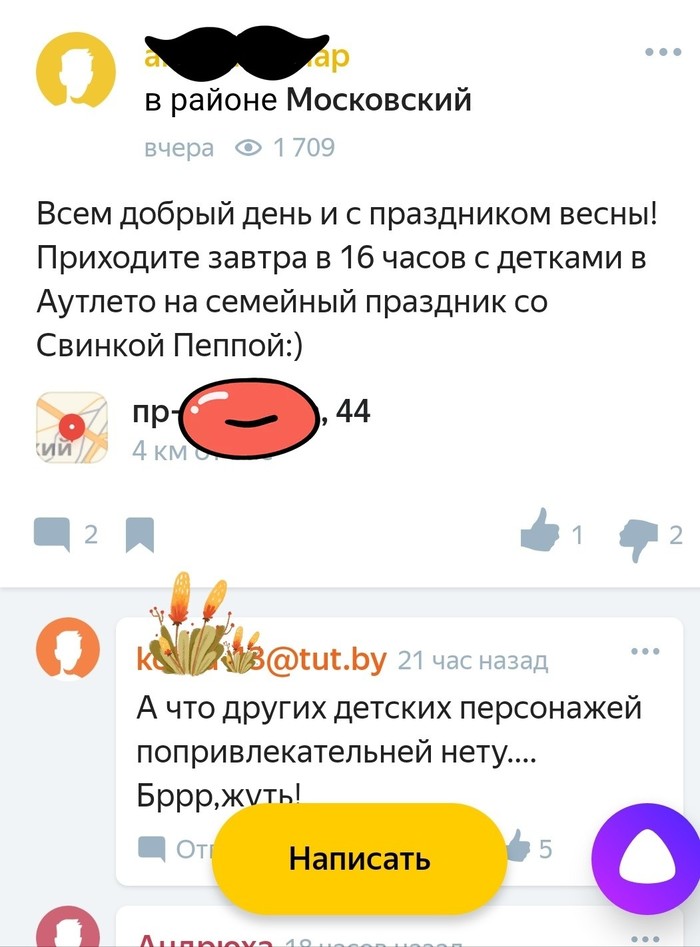Viewport: 700px width, 947px height.
Task: Open the orange avatar of tut.by commenter
Action: point(68,648)
